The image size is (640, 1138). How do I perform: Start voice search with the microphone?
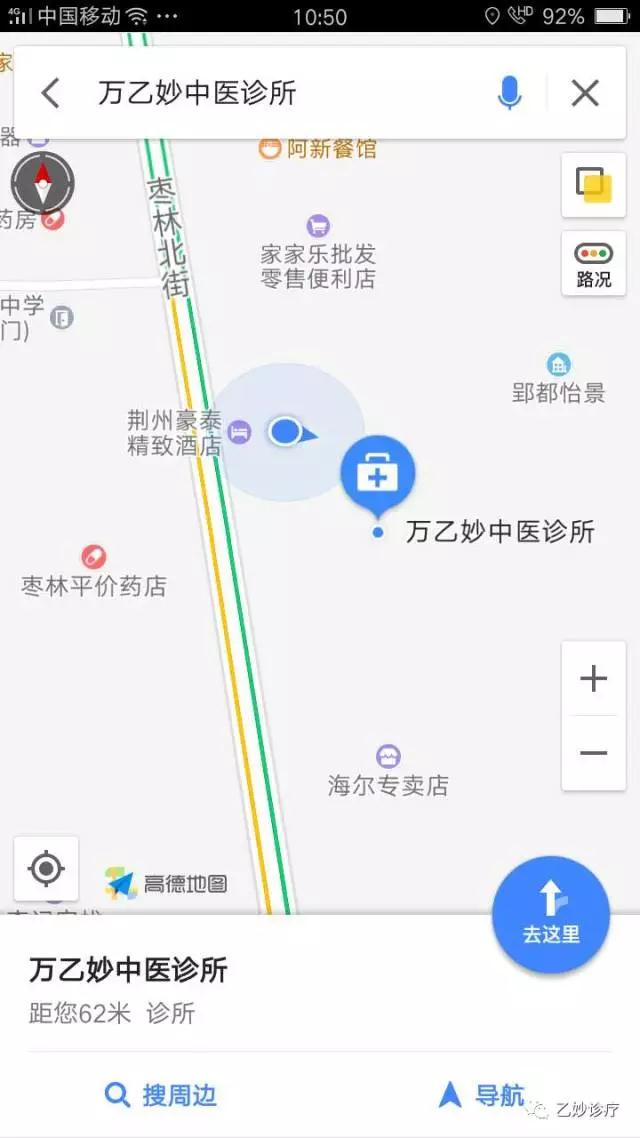(x=509, y=94)
